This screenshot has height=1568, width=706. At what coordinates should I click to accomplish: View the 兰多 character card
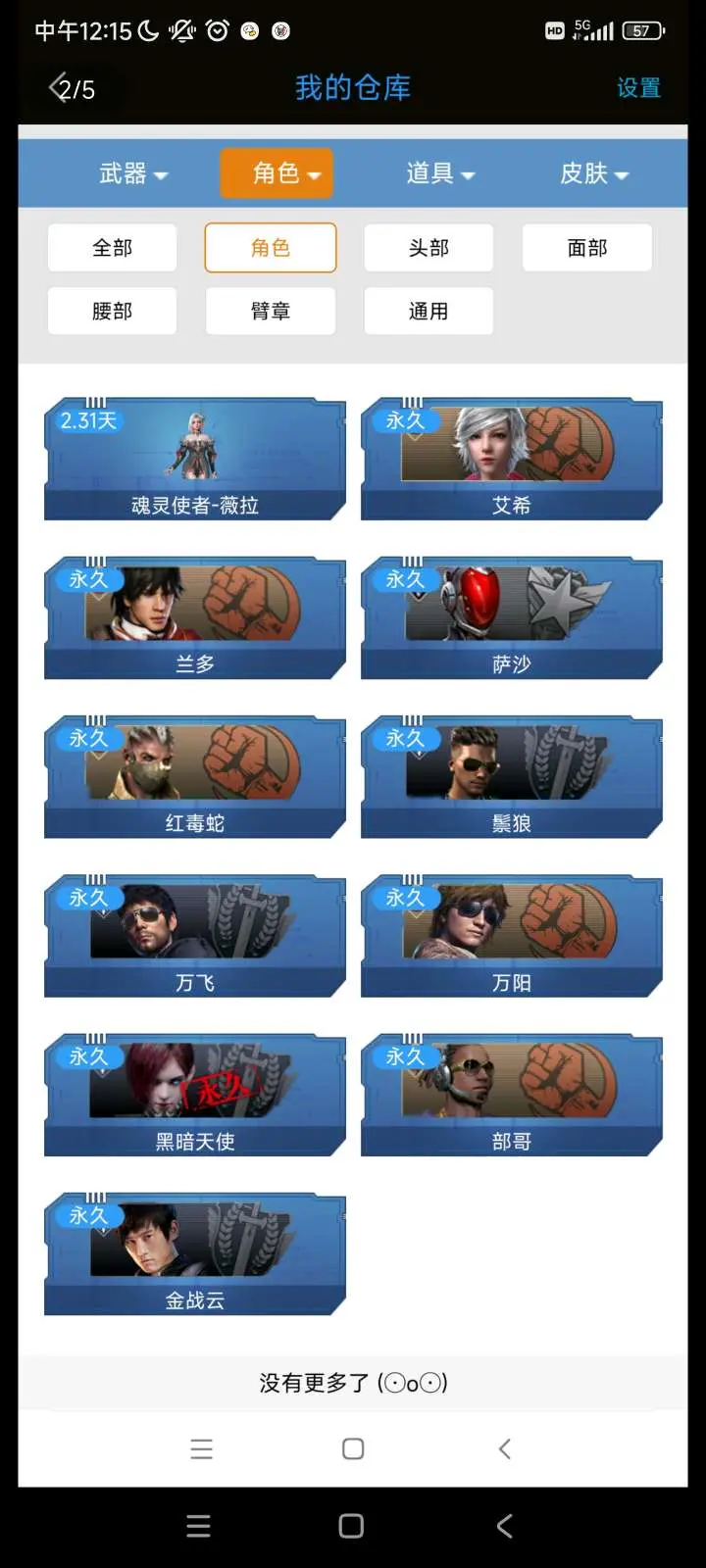195,618
